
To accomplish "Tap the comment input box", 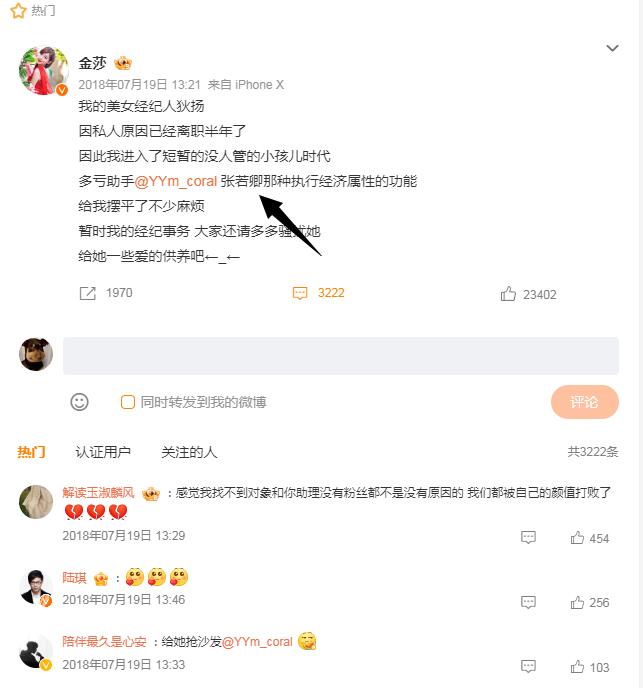I will click(x=340, y=356).
